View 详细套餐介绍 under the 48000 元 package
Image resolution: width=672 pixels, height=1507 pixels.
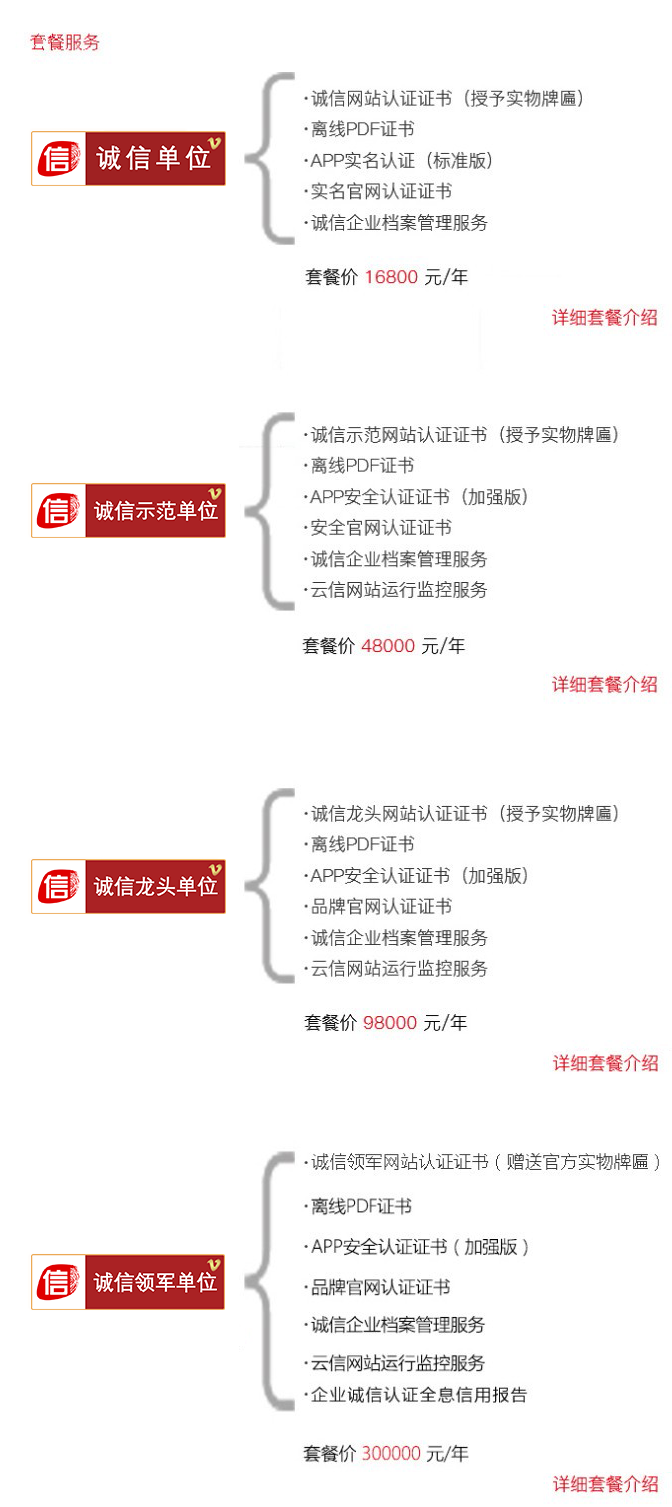pos(604,684)
